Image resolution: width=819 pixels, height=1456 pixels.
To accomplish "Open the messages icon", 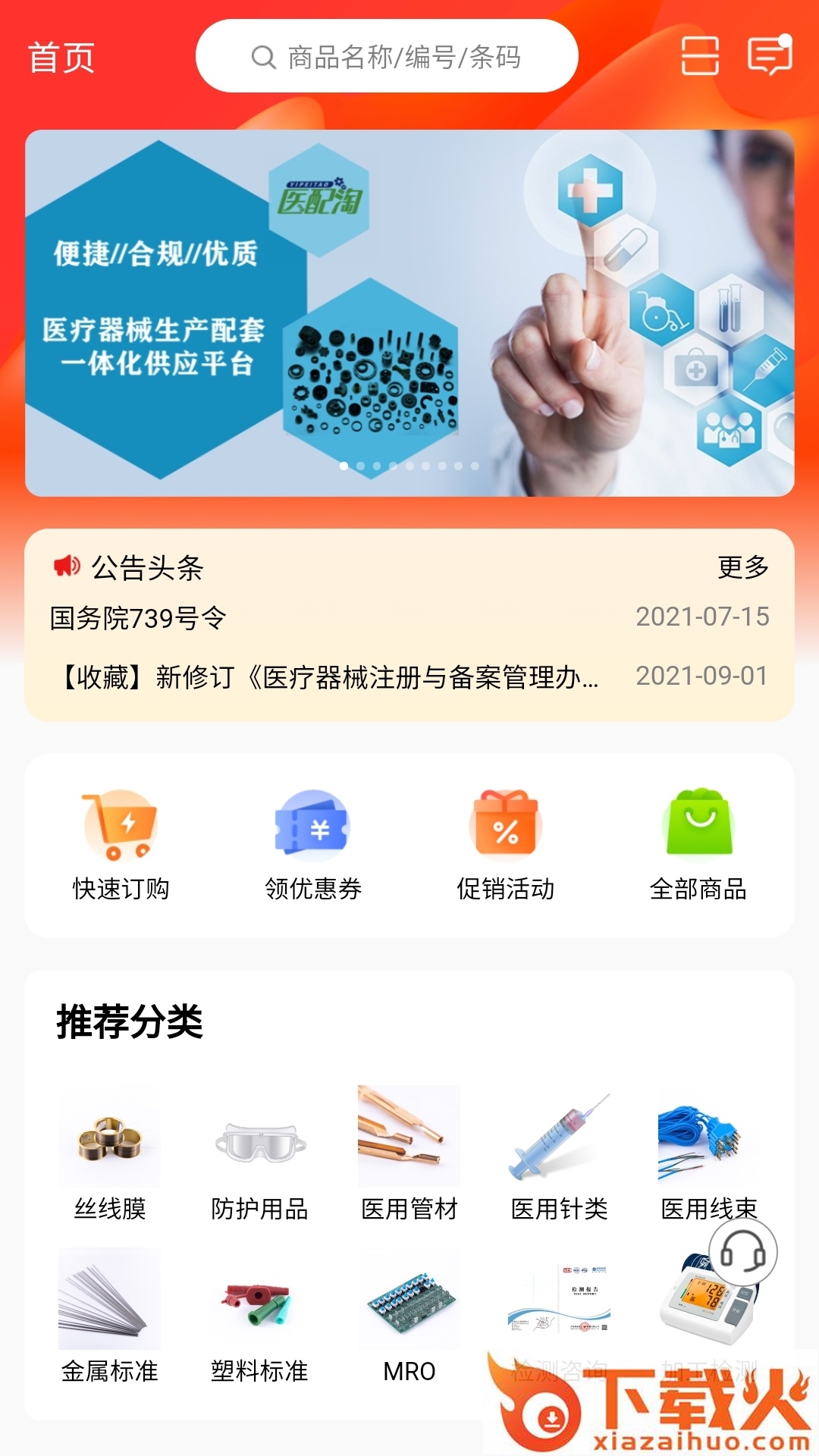I will coord(769,56).
